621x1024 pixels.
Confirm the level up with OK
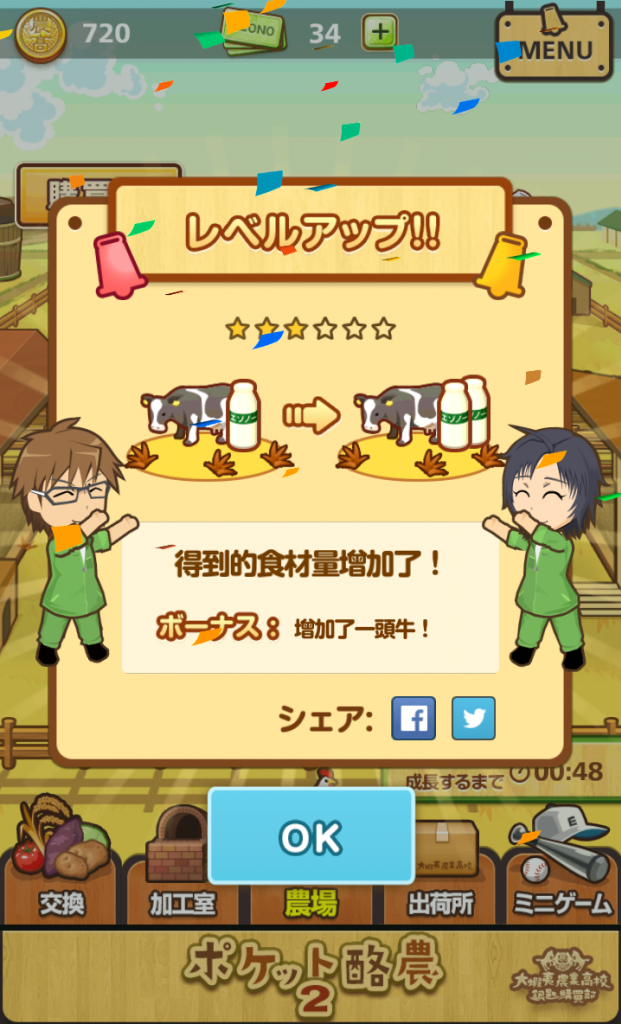(310, 836)
